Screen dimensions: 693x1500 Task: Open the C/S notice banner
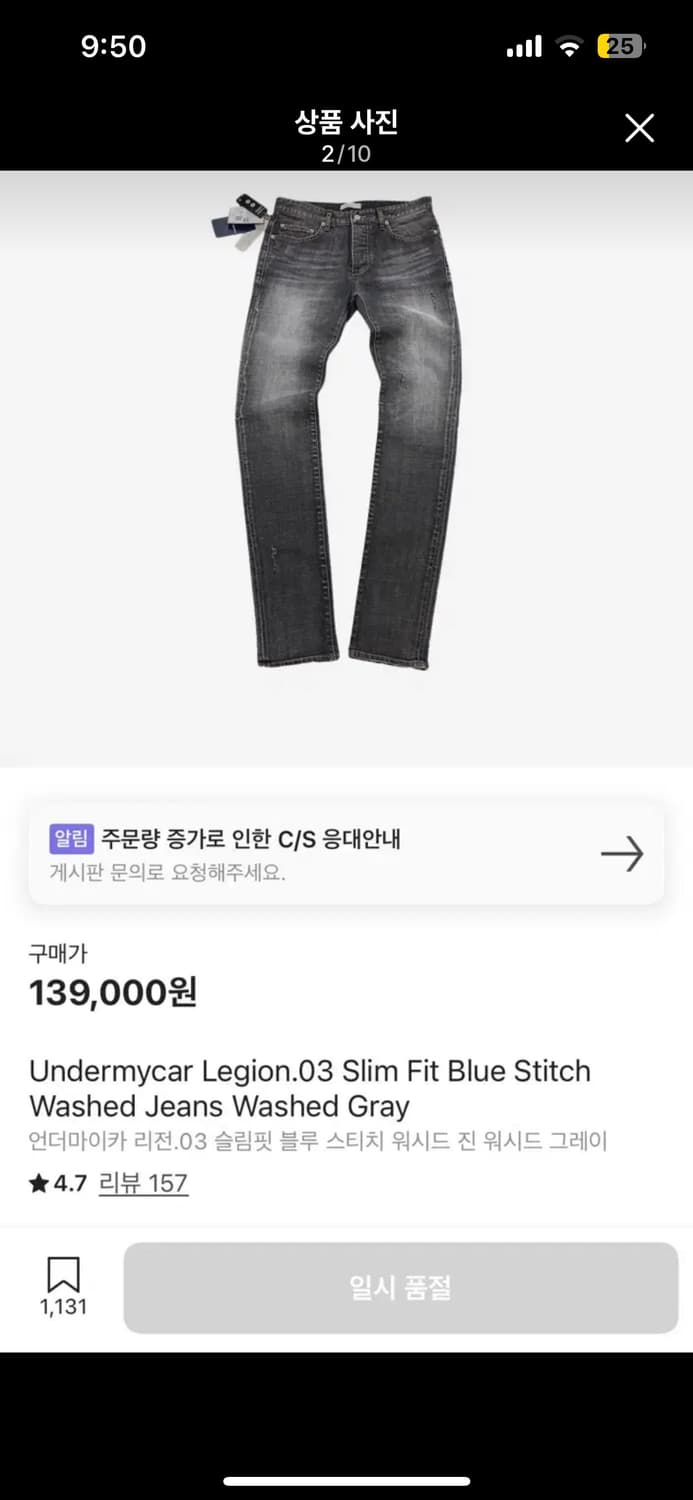pyautogui.click(x=346, y=854)
